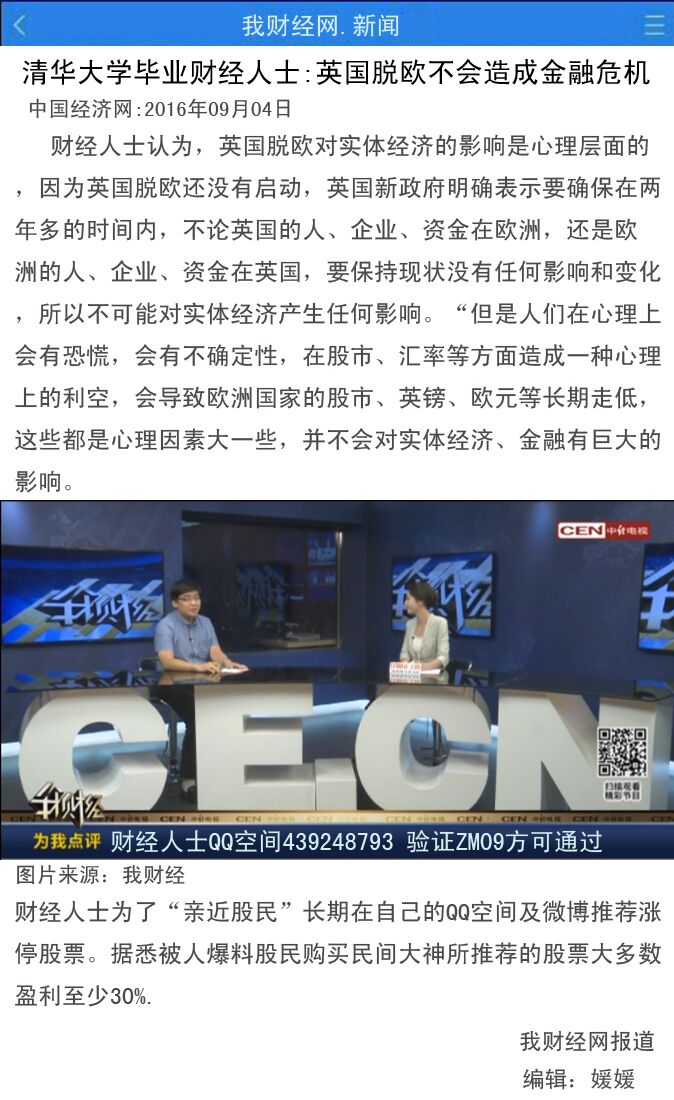Go back using the top-left arrow
This screenshot has height=1100, width=674.
tap(20, 25)
